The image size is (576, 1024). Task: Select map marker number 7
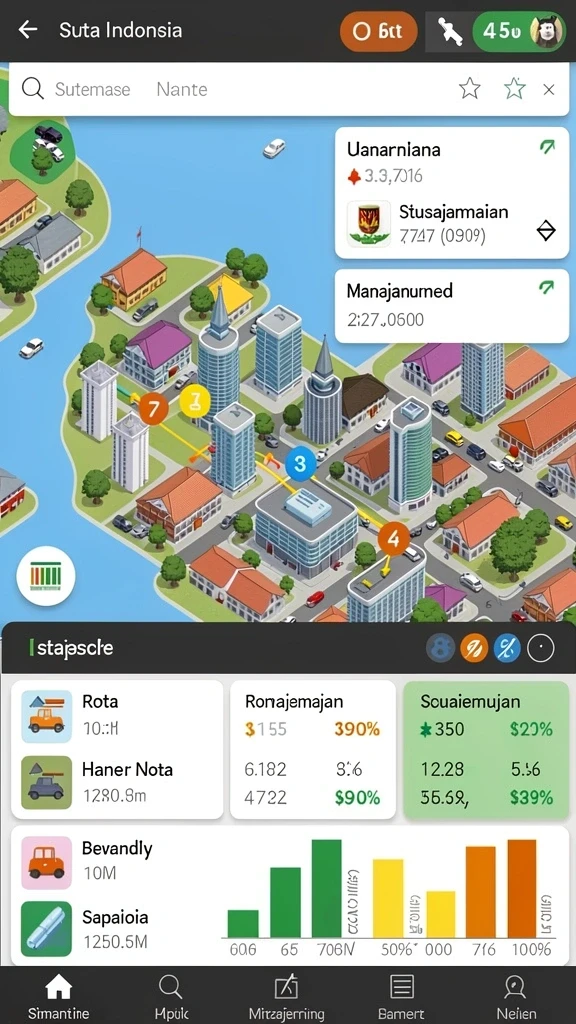click(x=153, y=410)
